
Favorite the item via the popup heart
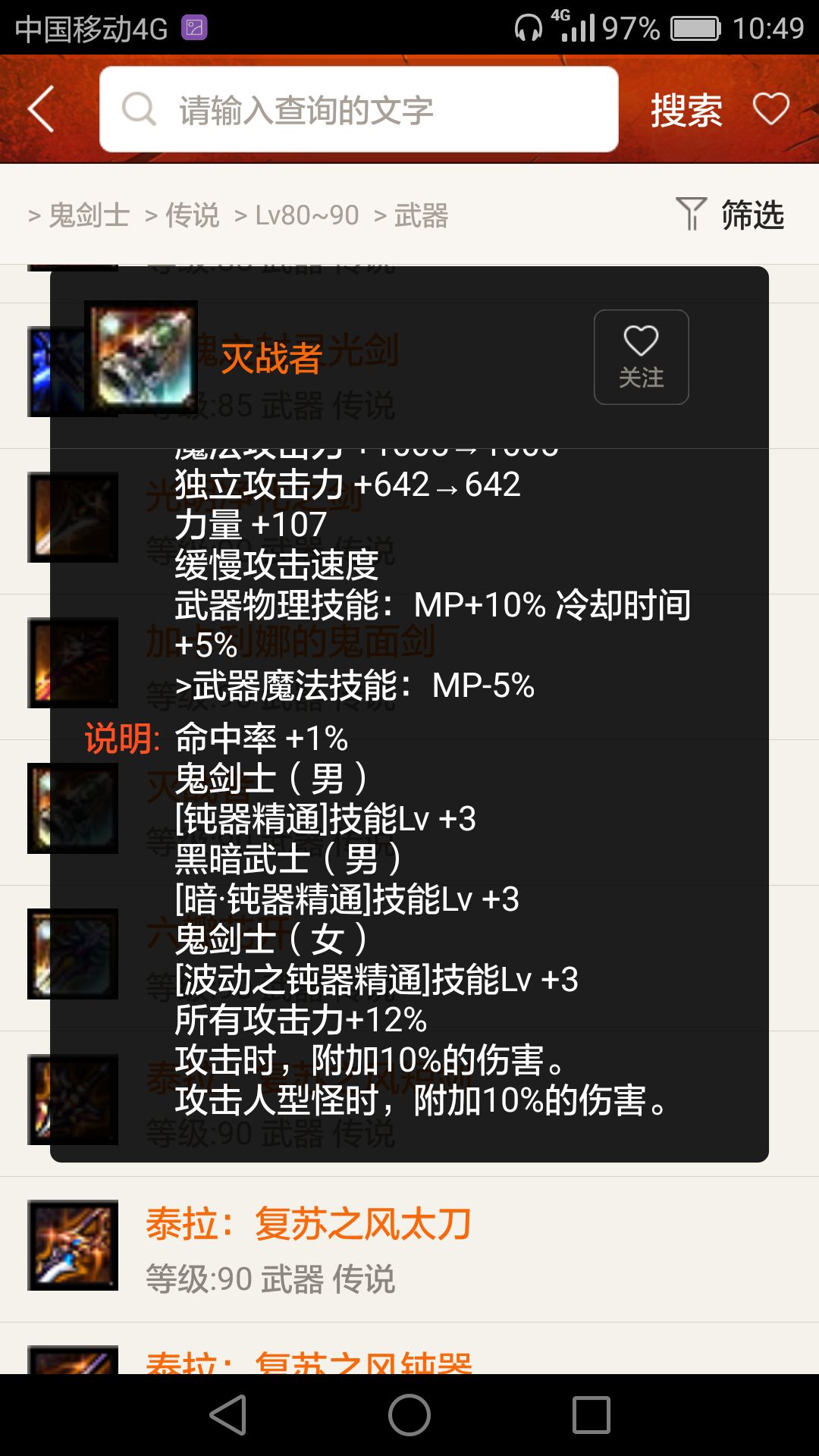(x=641, y=341)
